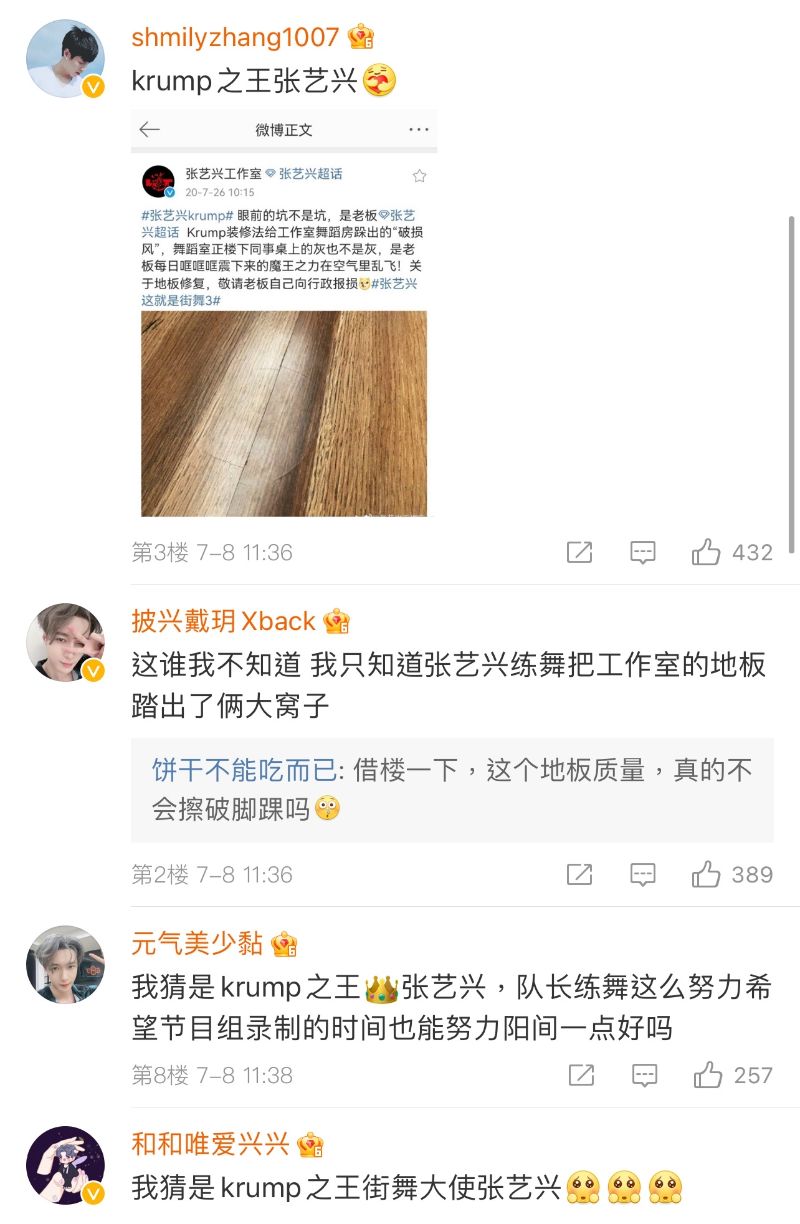Viewport: 800px width, 1224px height.
Task: Tap the username shmilyzhang1007
Action: (x=236, y=38)
